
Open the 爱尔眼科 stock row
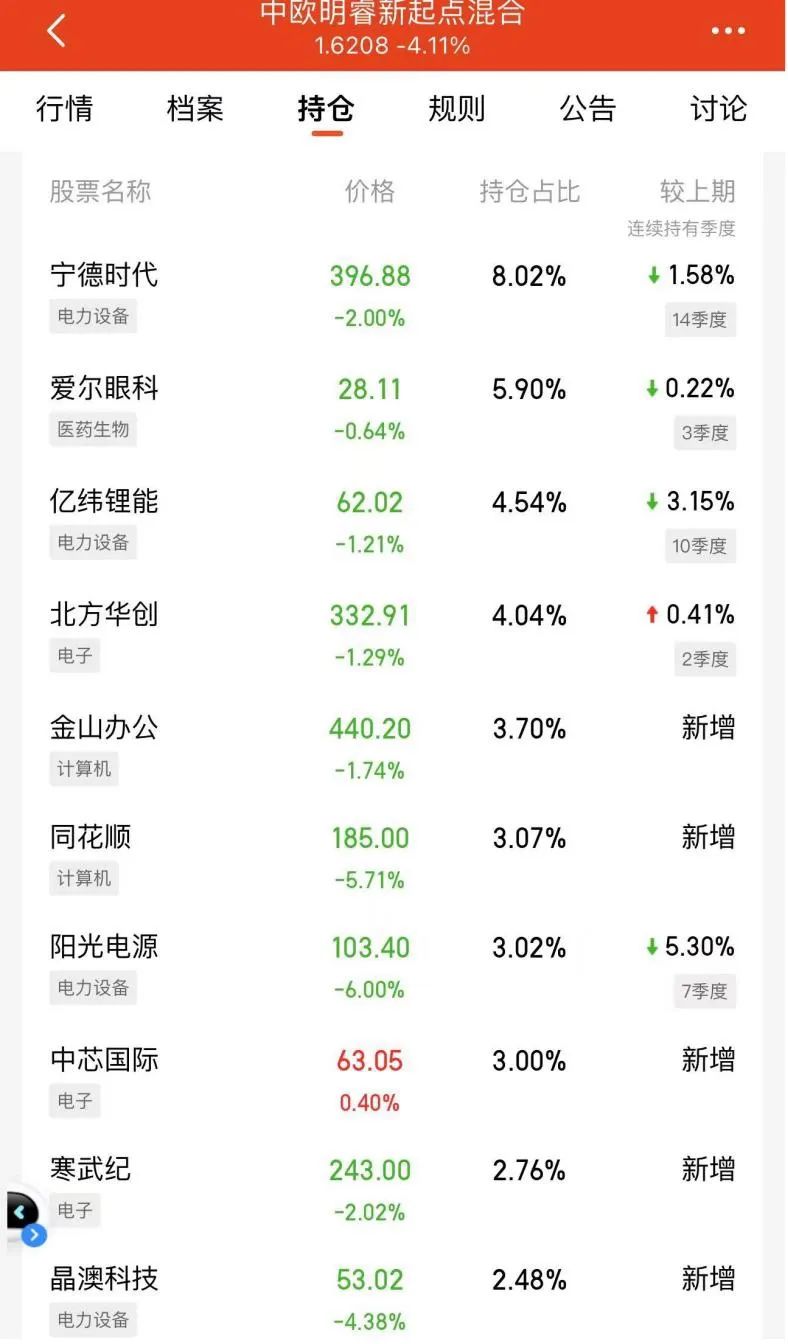393,409
